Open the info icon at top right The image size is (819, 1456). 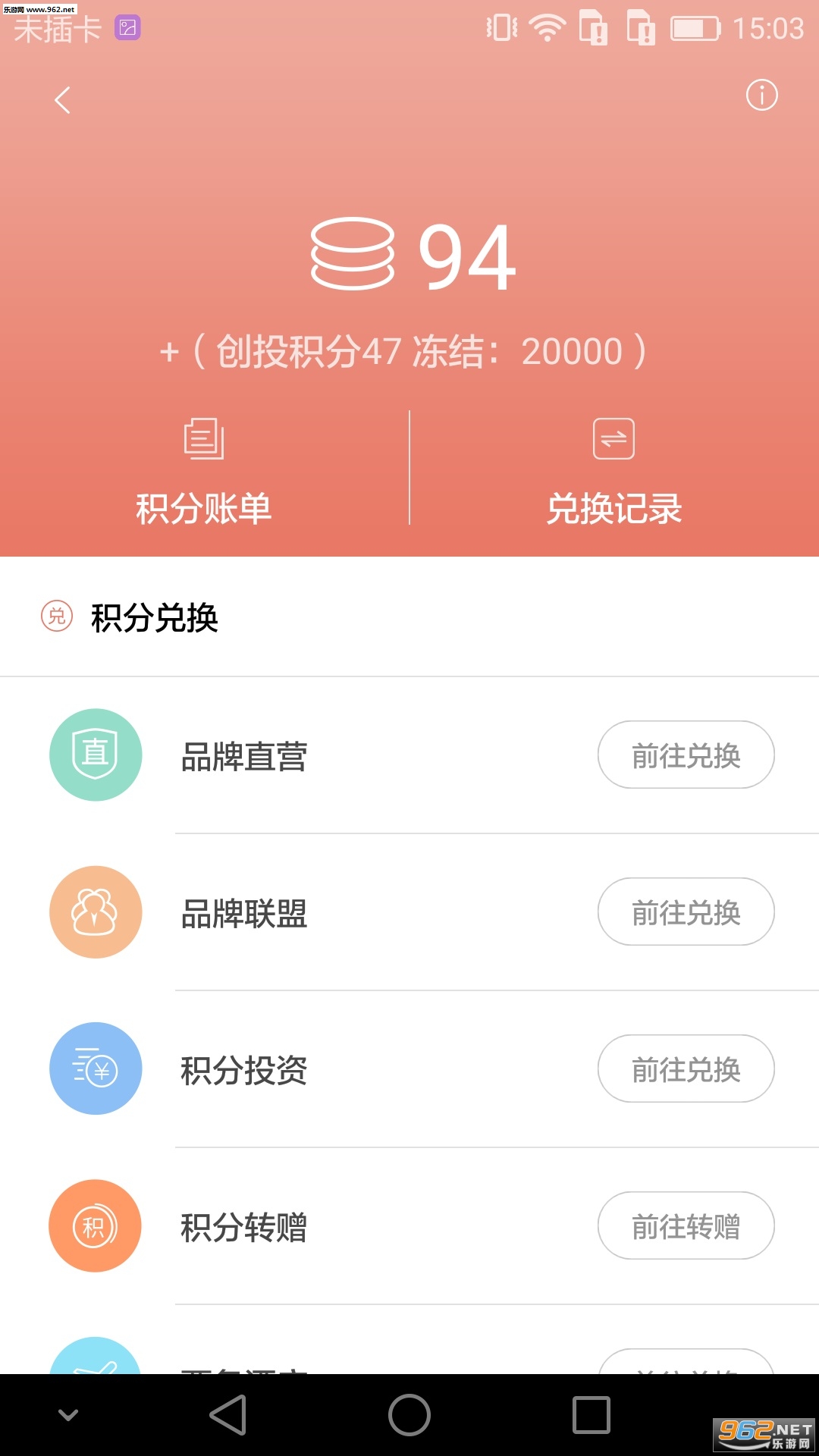pos(761,96)
